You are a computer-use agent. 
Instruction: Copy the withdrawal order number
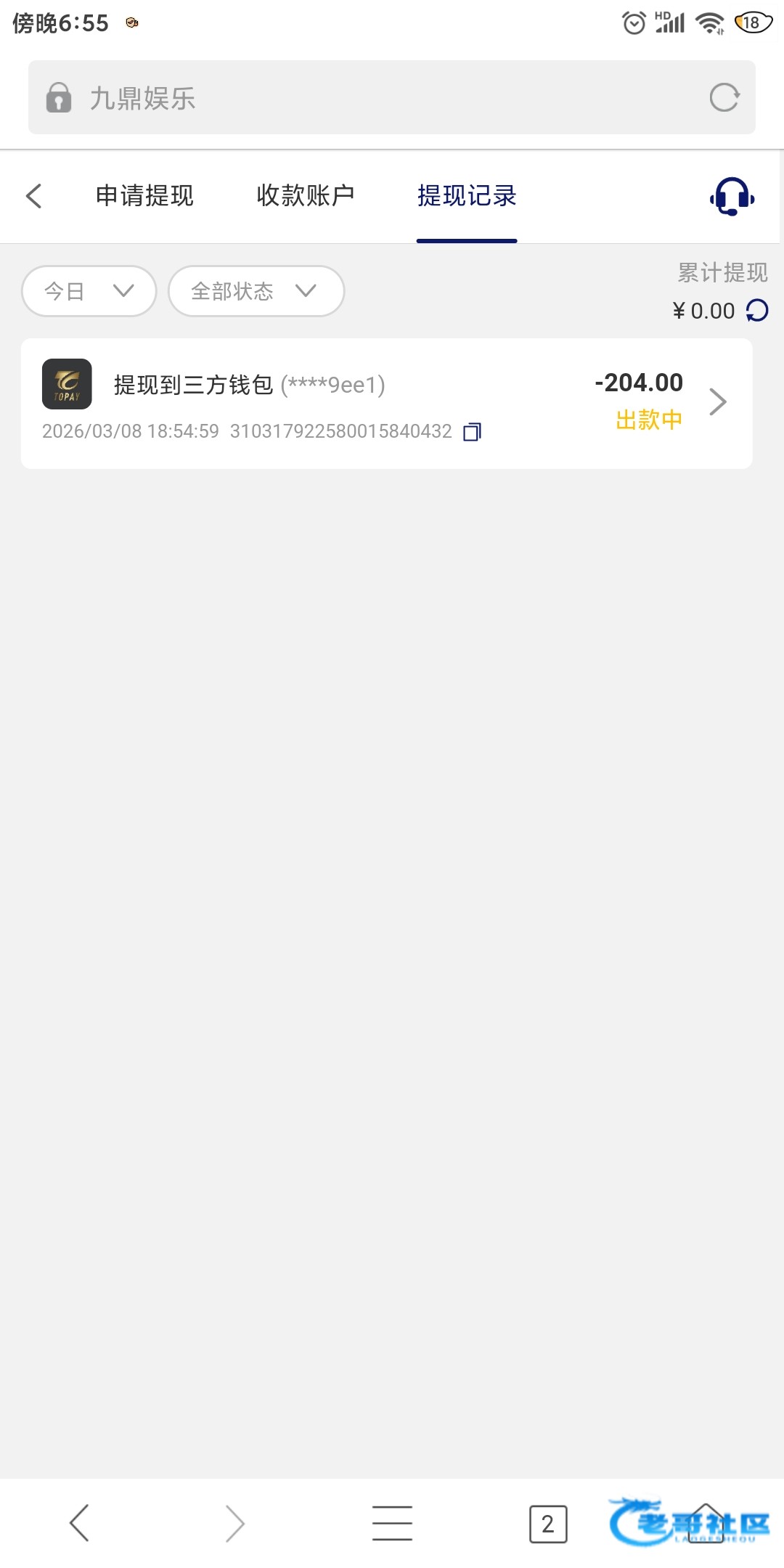point(473,432)
